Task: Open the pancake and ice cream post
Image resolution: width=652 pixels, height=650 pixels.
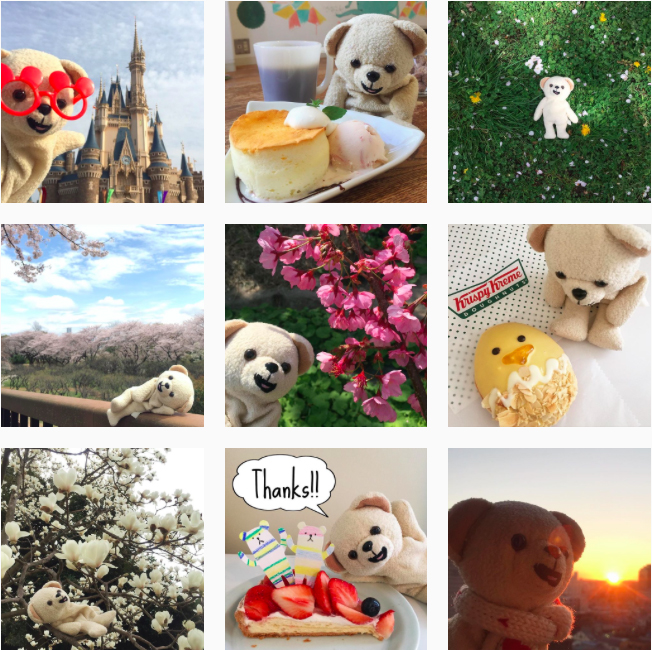Action: (326, 102)
